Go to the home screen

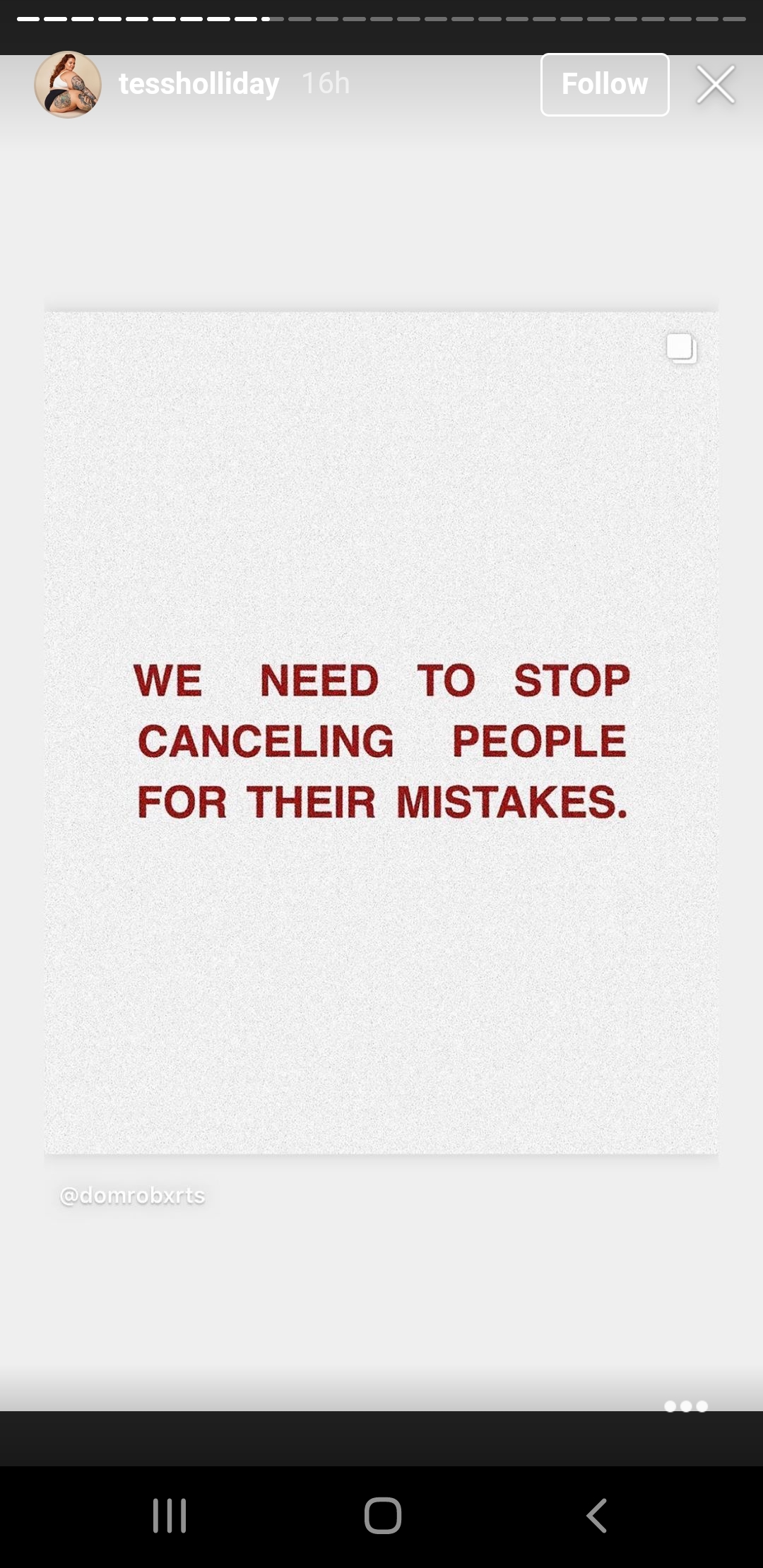pyautogui.click(x=382, y=1516)
